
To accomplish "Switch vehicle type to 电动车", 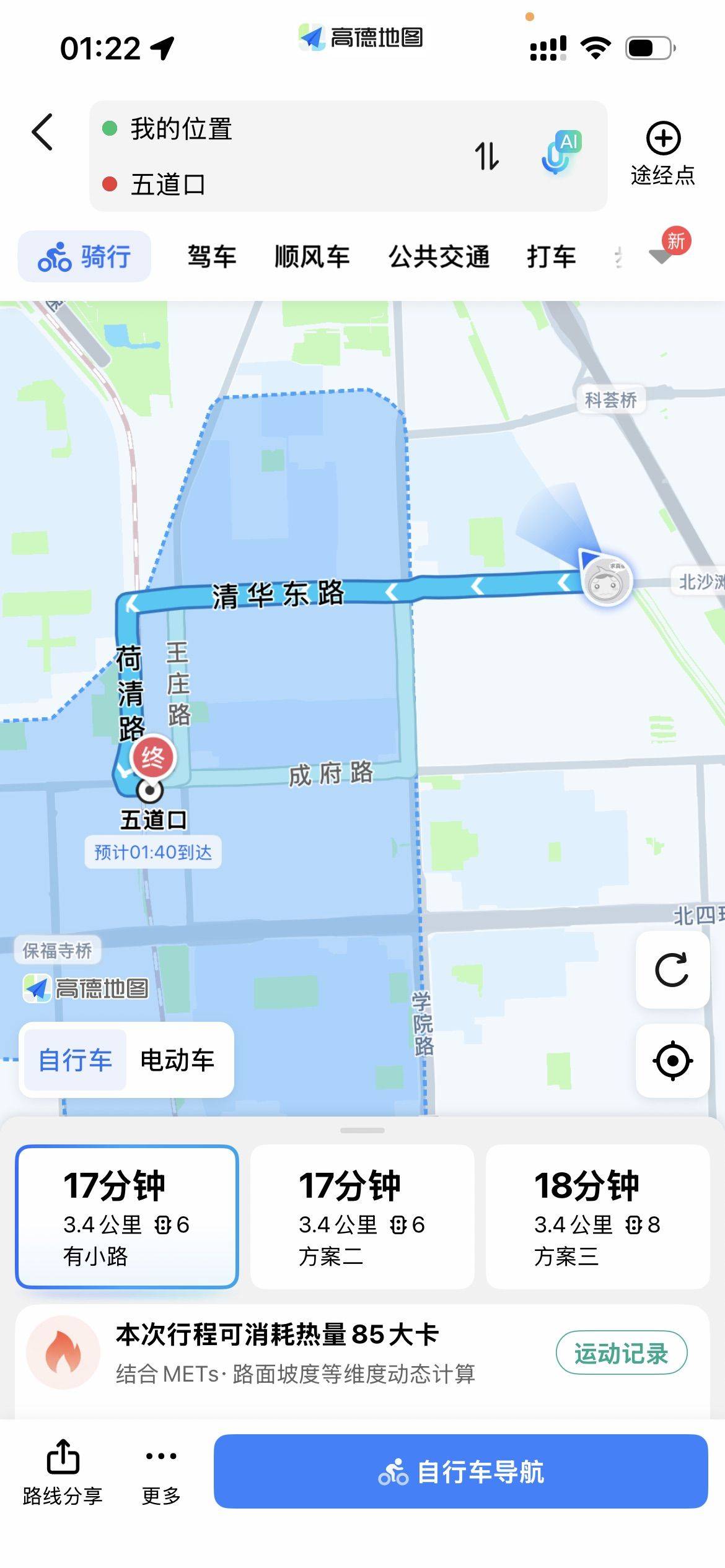I will (x=178, y=1059).
